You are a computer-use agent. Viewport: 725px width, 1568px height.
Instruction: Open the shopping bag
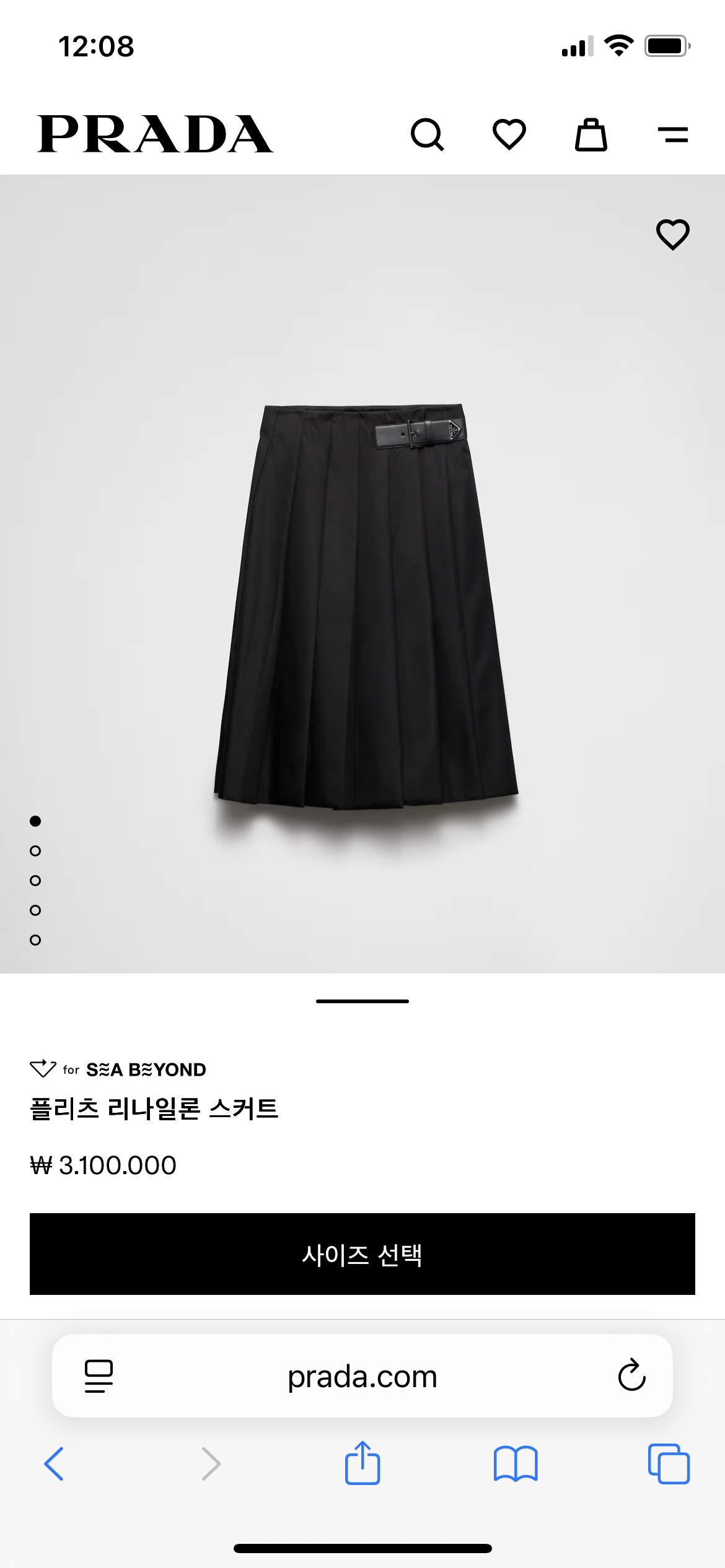click(x=591, y=134)
